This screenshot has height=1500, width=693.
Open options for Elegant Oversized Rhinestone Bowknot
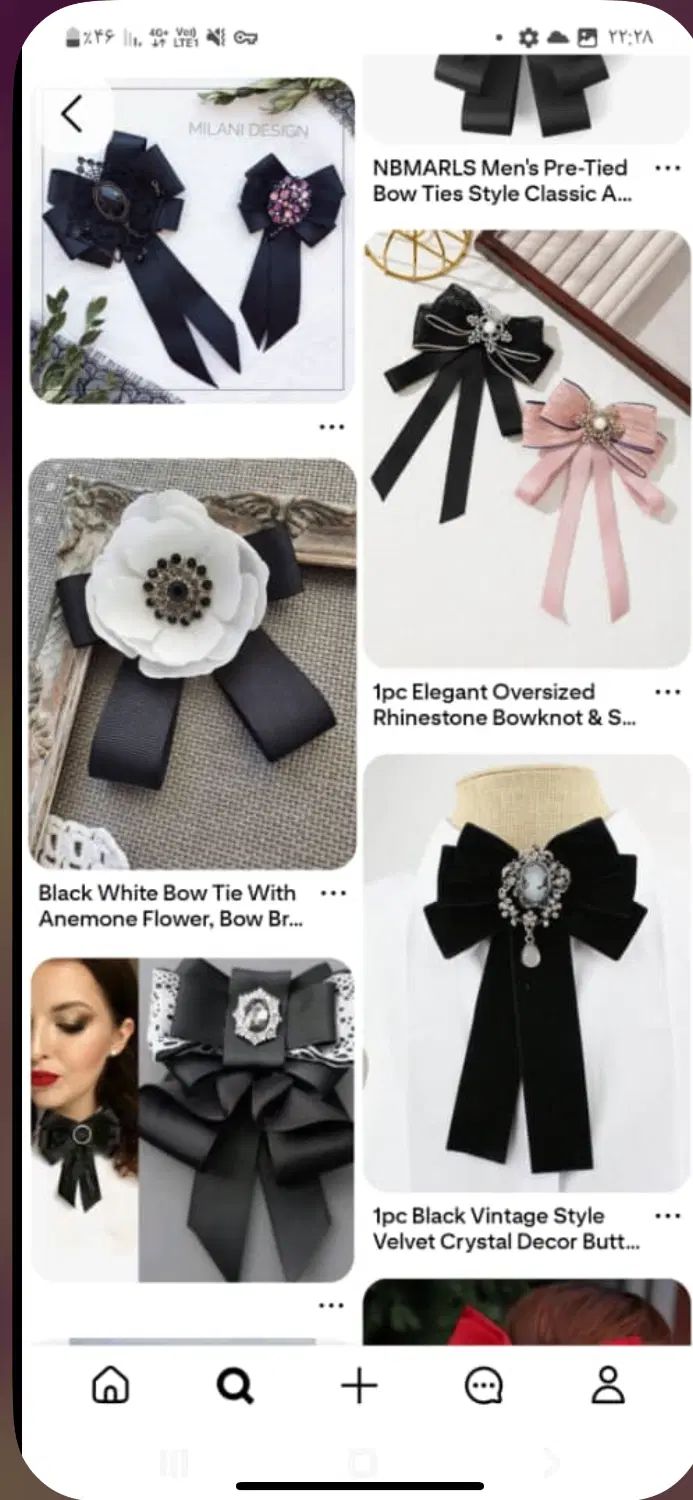pyautogui.click(x=667, y=692)
